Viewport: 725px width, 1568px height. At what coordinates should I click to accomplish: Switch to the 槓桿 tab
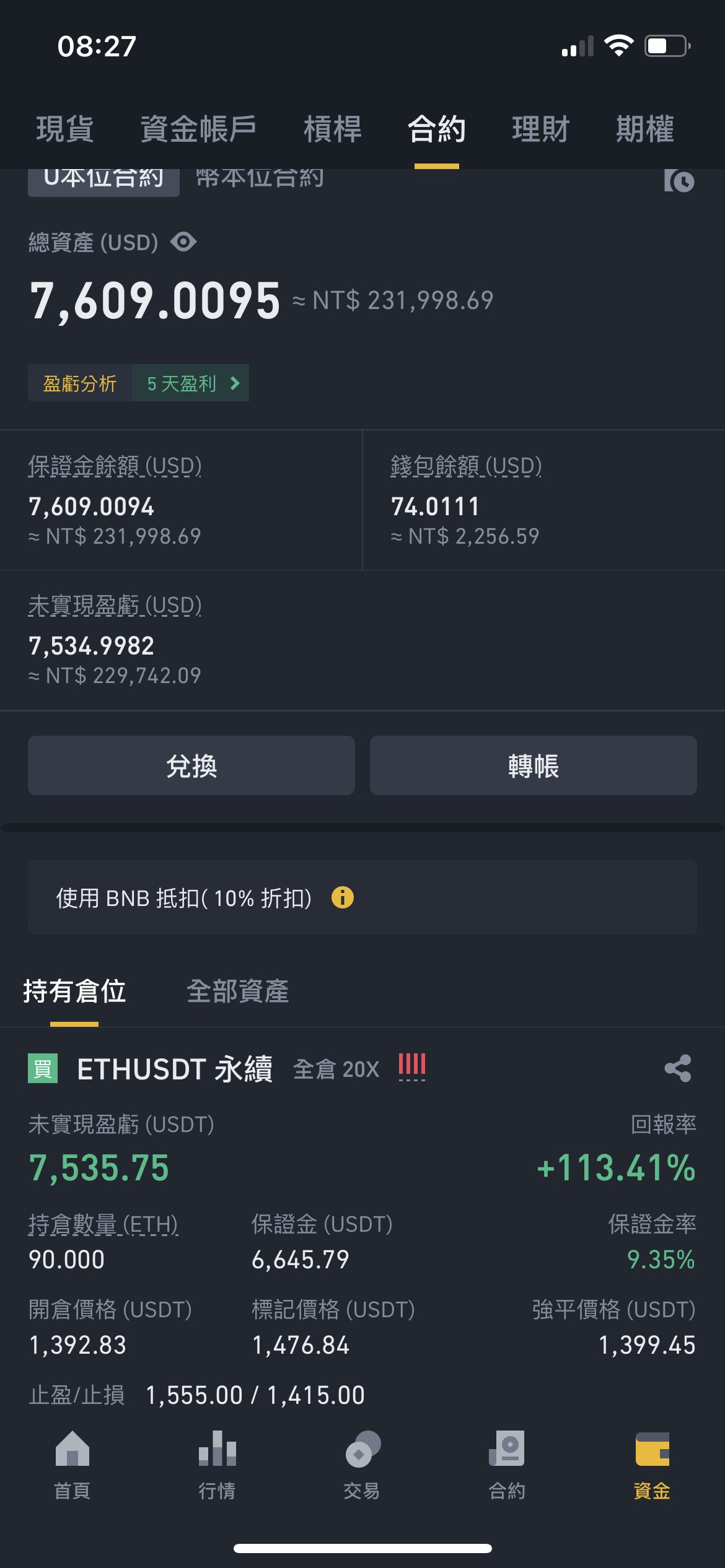(x=333, y=129)
